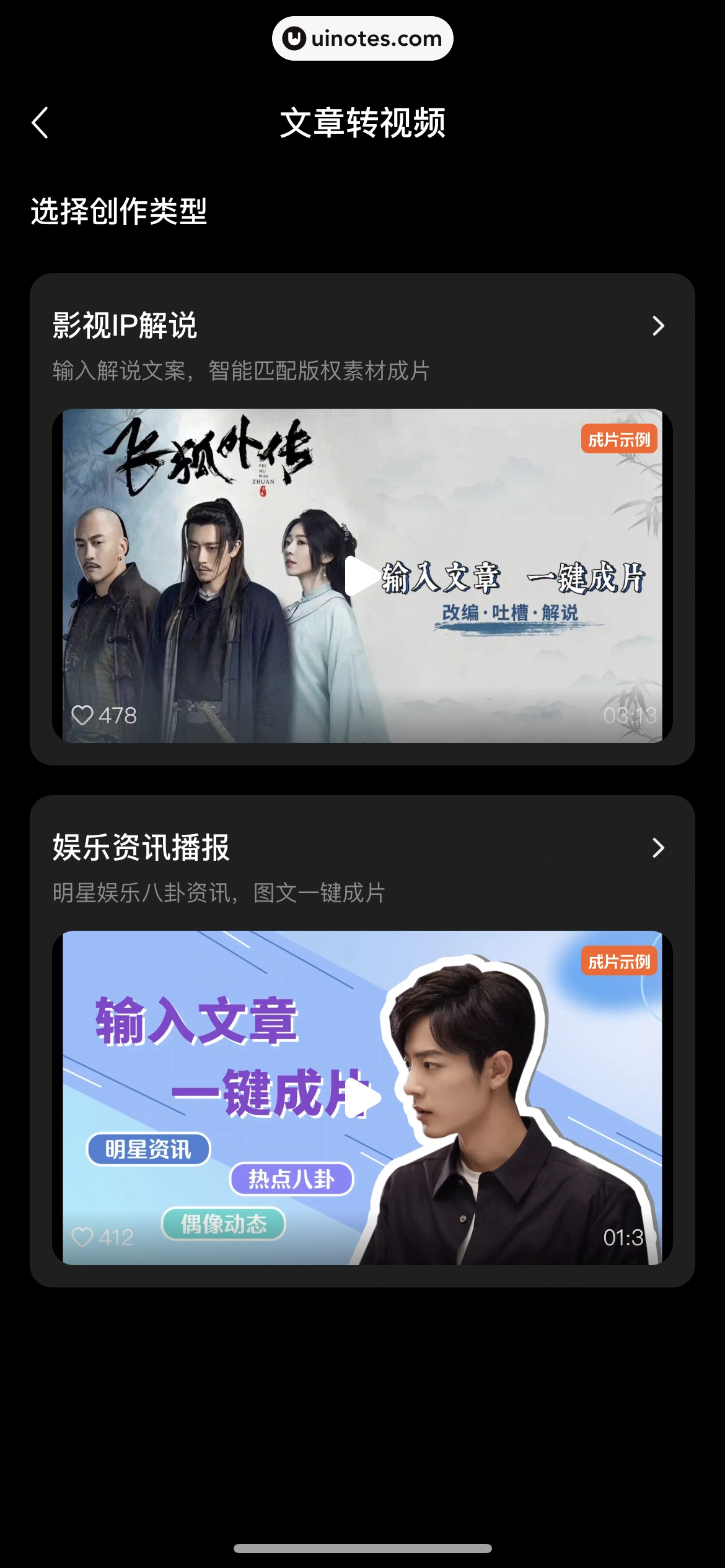
Task: Tap the heart icon showing 478 likes
Action: click(x=83, y=715)
